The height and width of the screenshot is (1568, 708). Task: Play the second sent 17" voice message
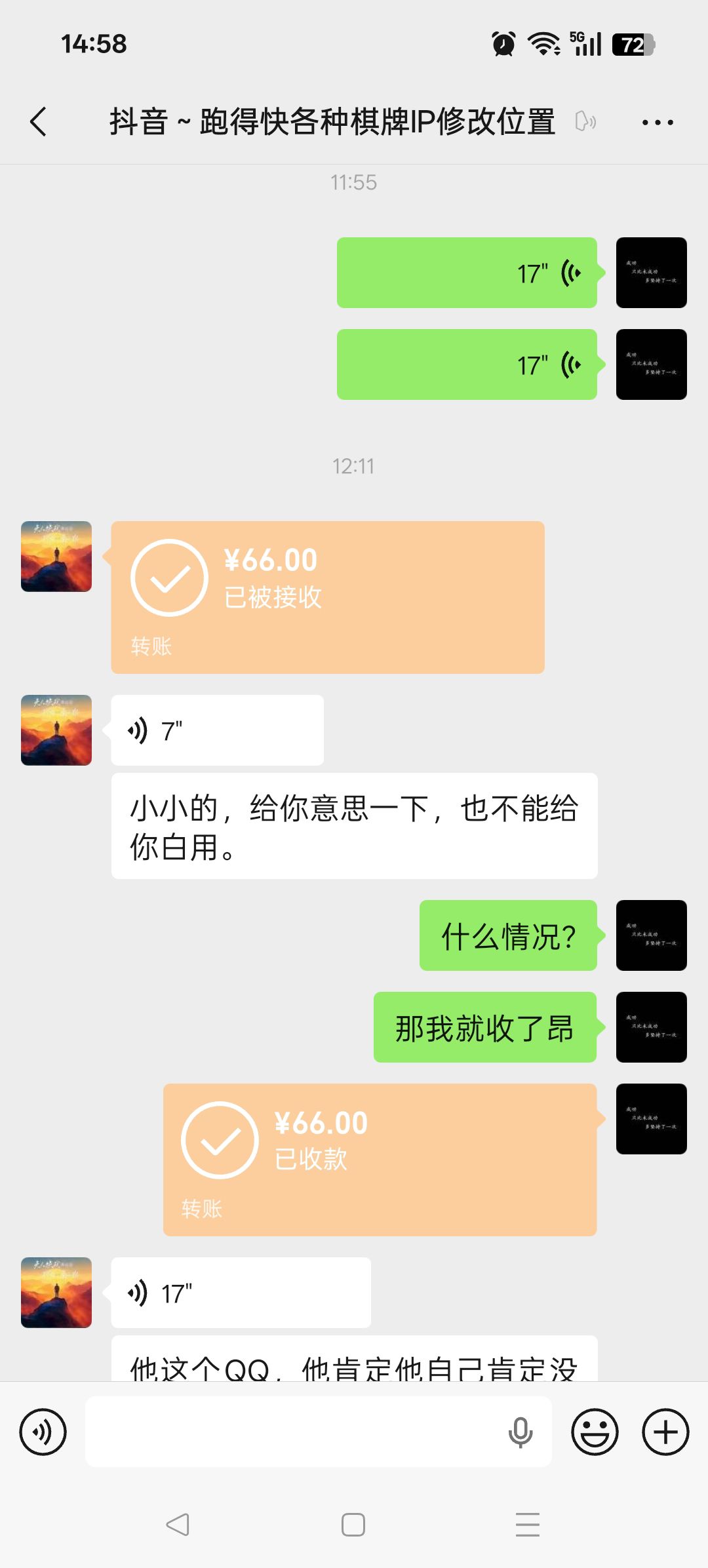click(x=467, y=364)
